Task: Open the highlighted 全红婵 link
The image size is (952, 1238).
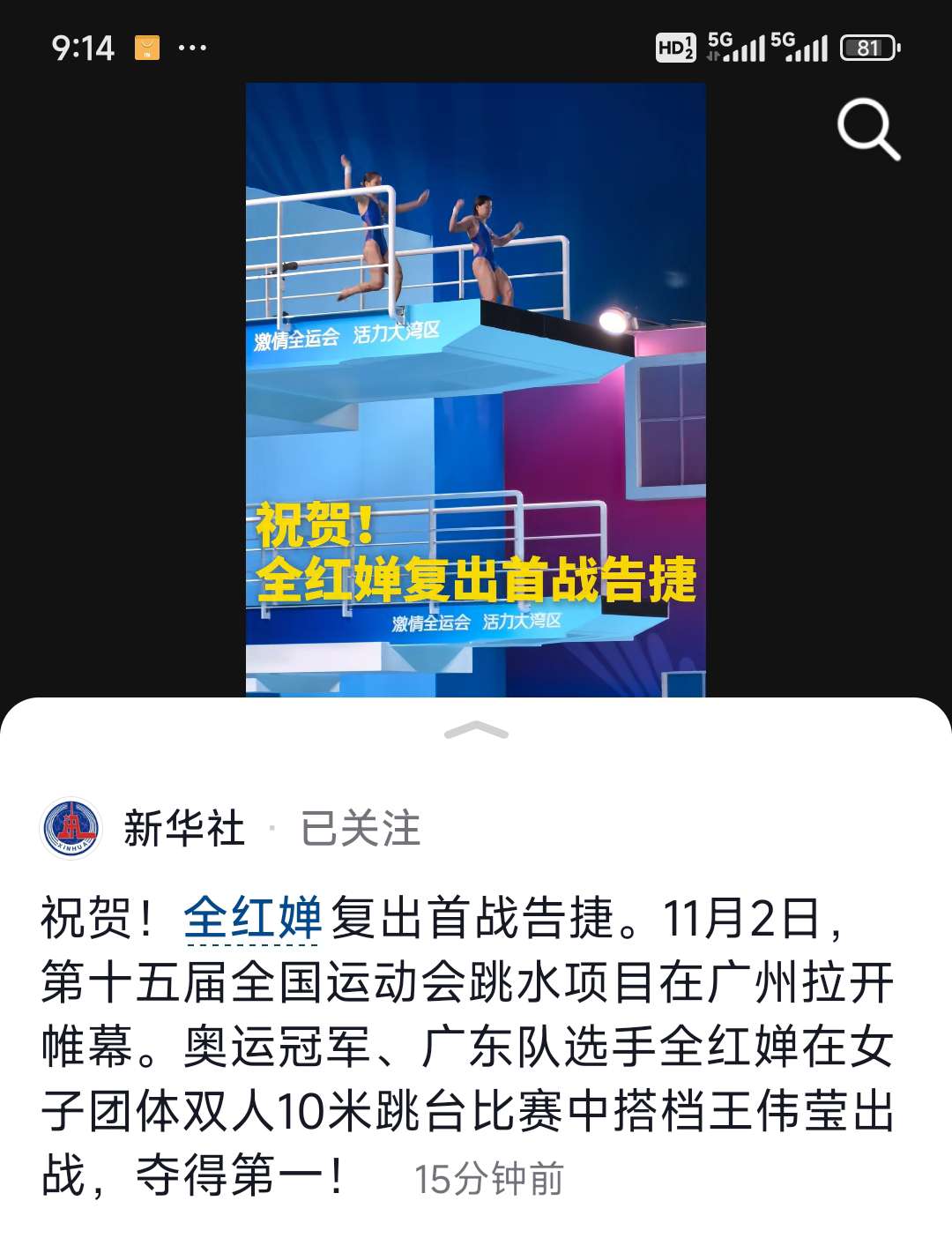Action: [253, 918]
